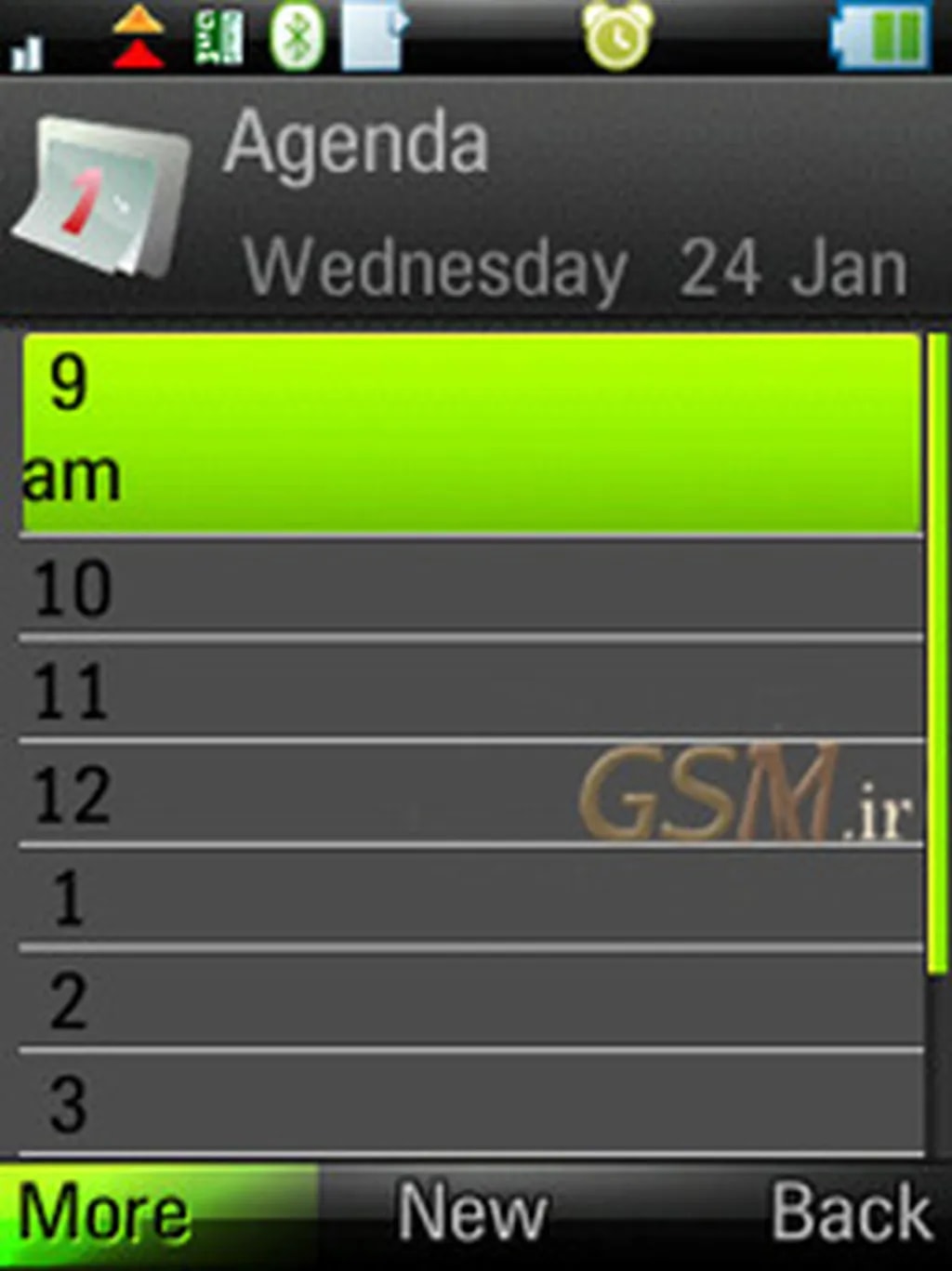
Task: Tap the 3 o'clock agenda row
Action: click(x=471, y=1105)
